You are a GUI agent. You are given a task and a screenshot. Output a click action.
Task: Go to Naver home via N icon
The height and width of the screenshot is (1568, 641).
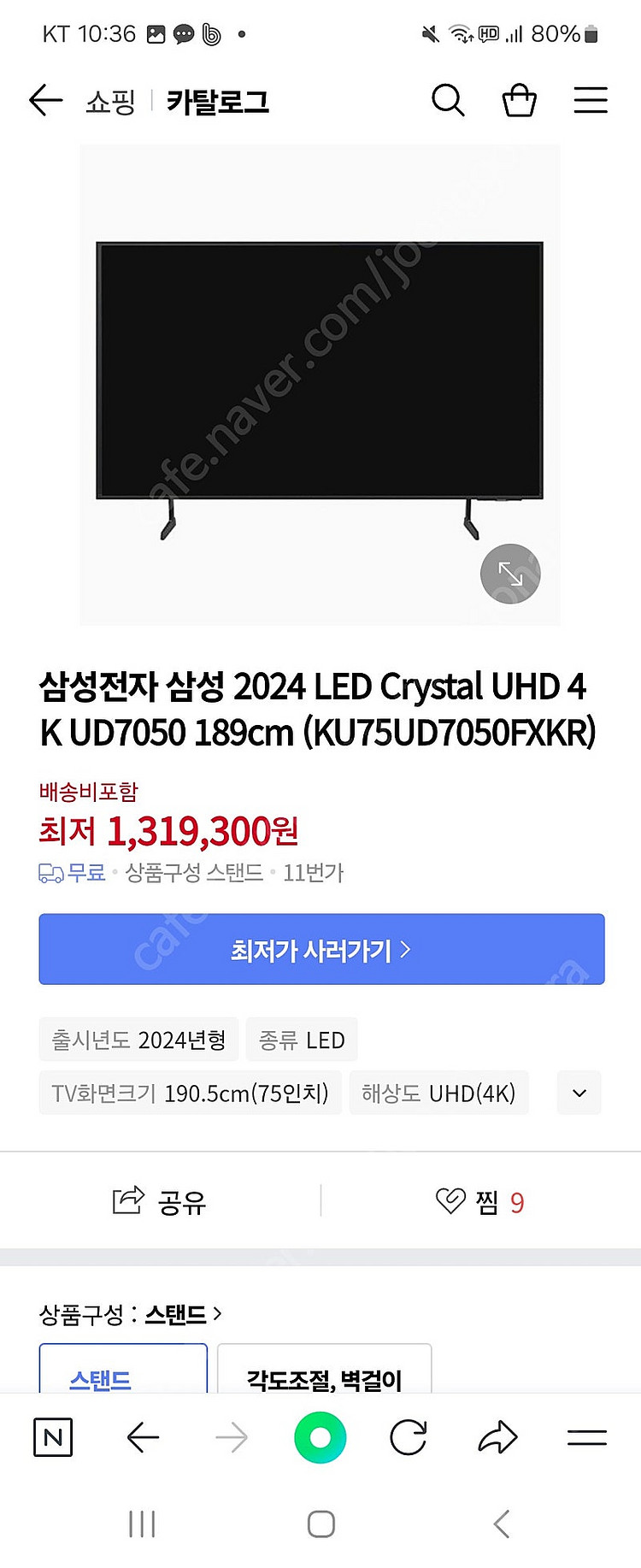[53, 1438]
